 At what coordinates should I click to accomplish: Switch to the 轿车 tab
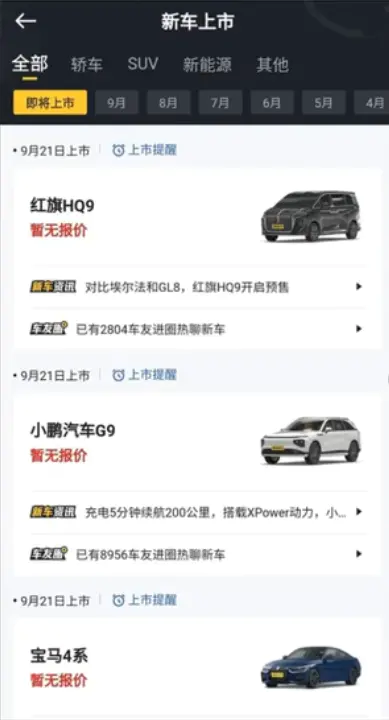pos(87,64)
